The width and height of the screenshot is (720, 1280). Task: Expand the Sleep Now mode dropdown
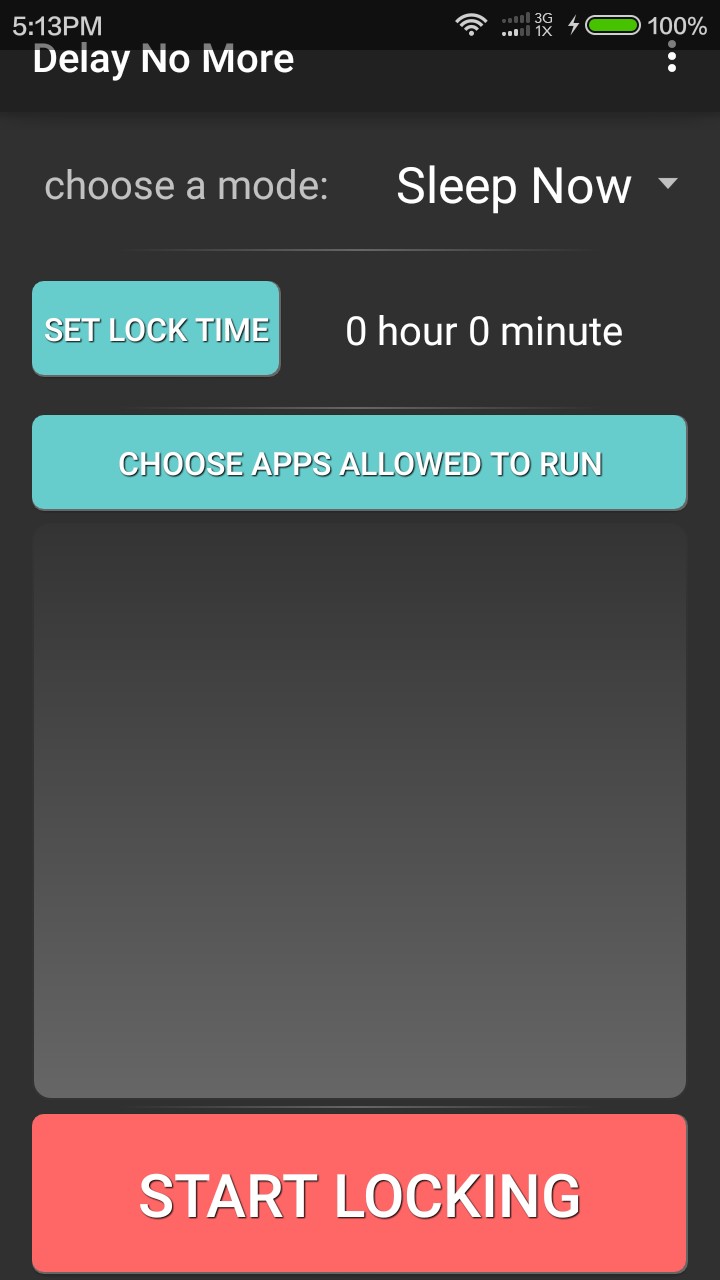click(x=536, y=187)
